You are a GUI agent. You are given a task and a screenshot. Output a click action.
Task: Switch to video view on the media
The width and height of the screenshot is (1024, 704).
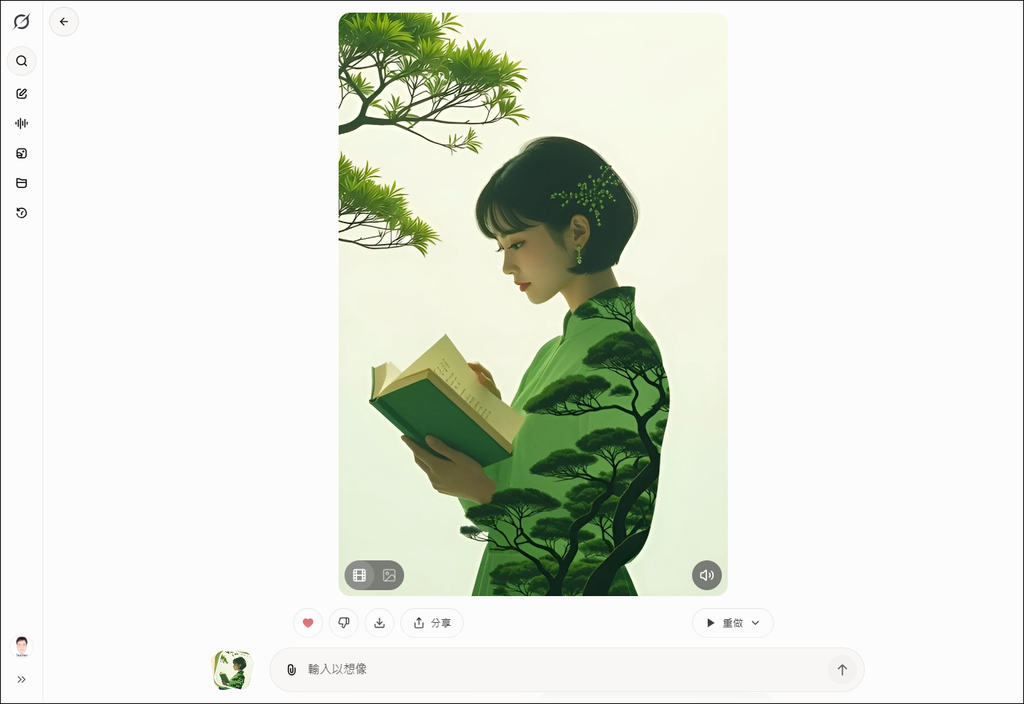click(360, 575)
